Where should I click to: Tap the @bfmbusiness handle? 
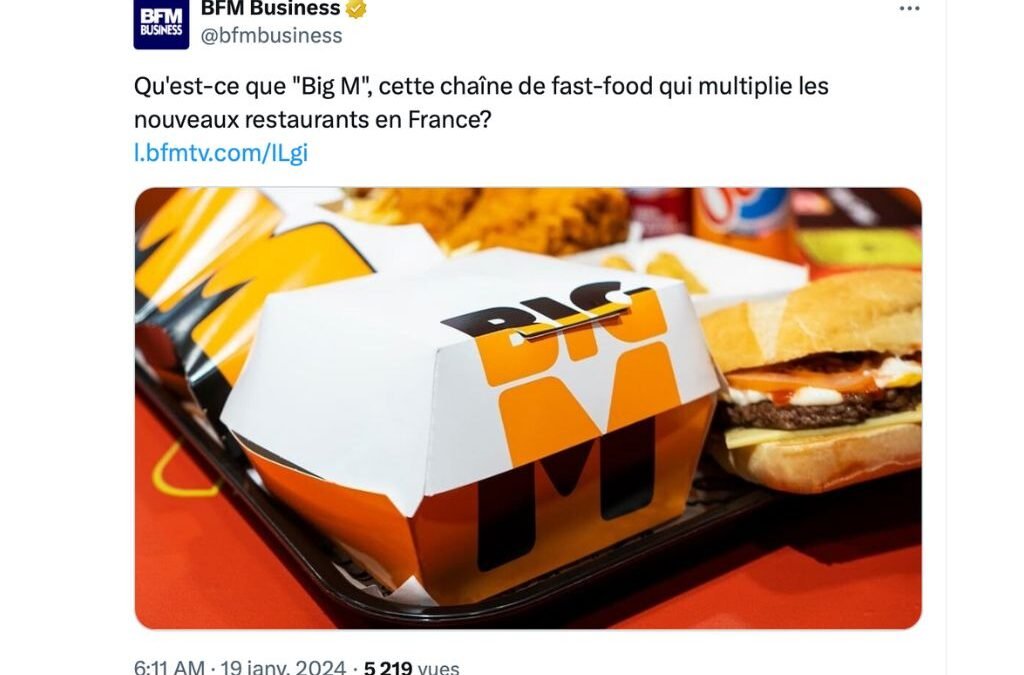[x=272, y=36]
